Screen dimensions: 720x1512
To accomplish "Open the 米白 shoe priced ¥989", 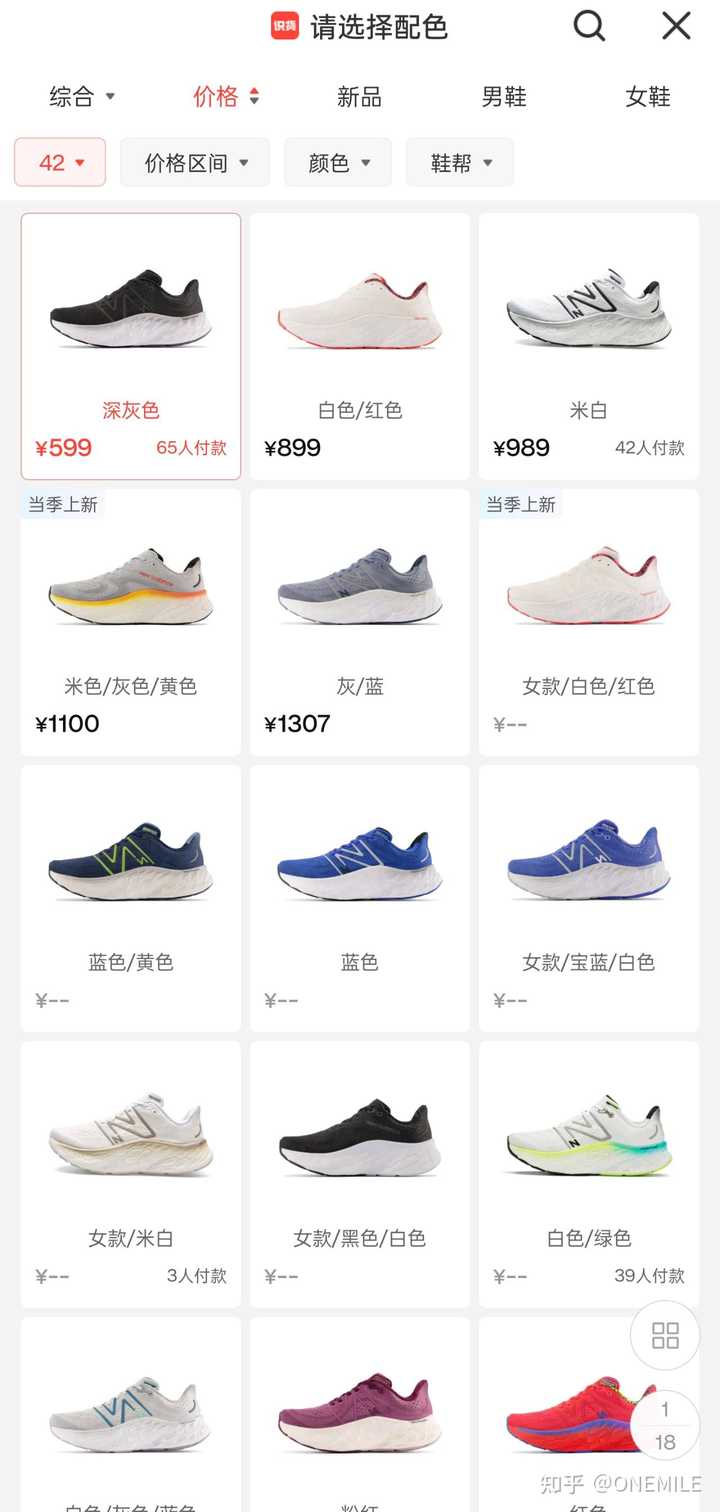I will (589, 346).
